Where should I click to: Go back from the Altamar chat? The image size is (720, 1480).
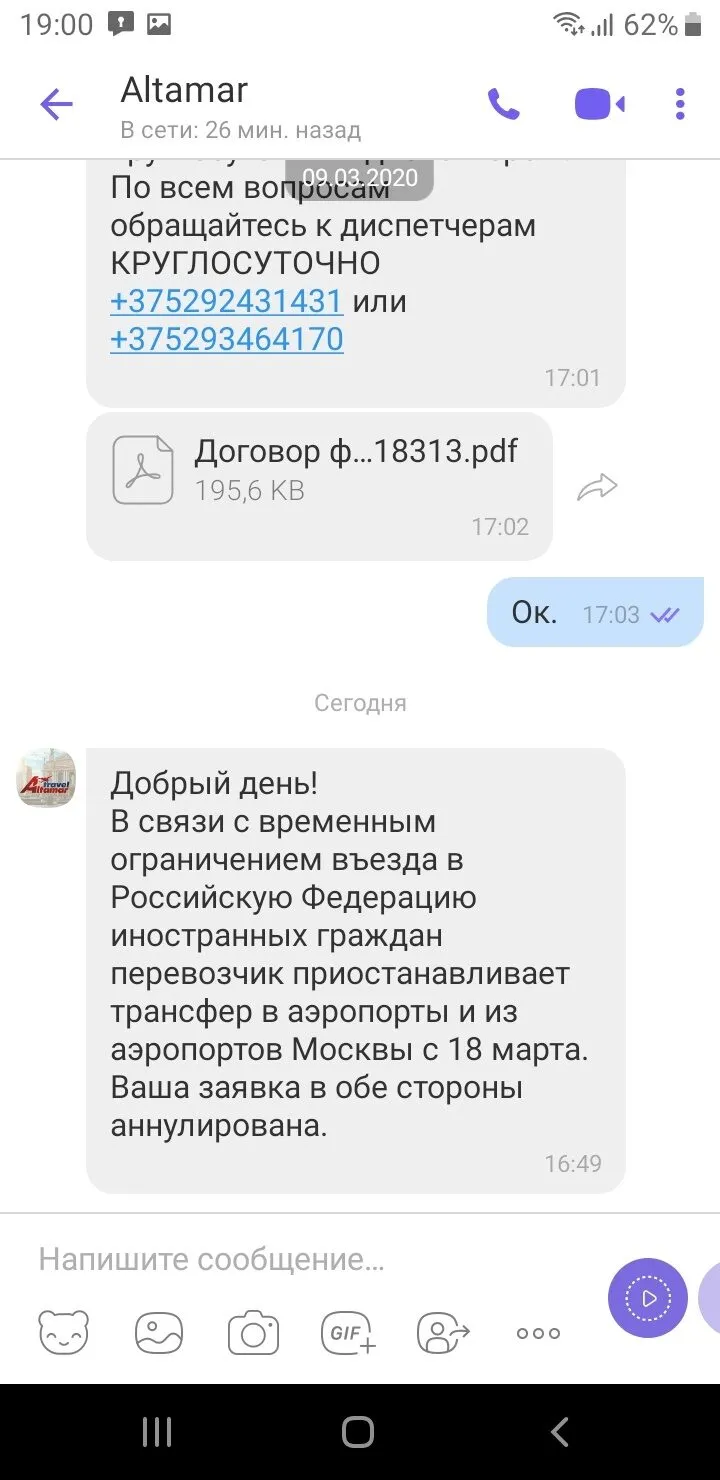point(56,104)
